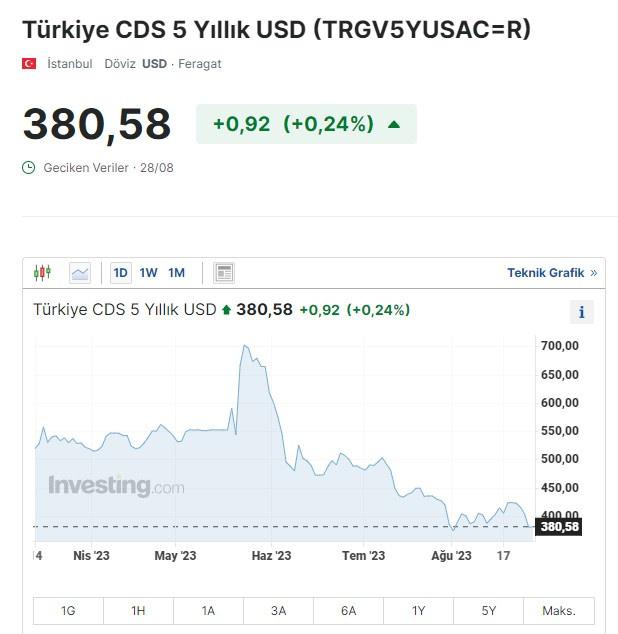
Task: Set chart interval to 1W
Action: [x=148, y=273]
